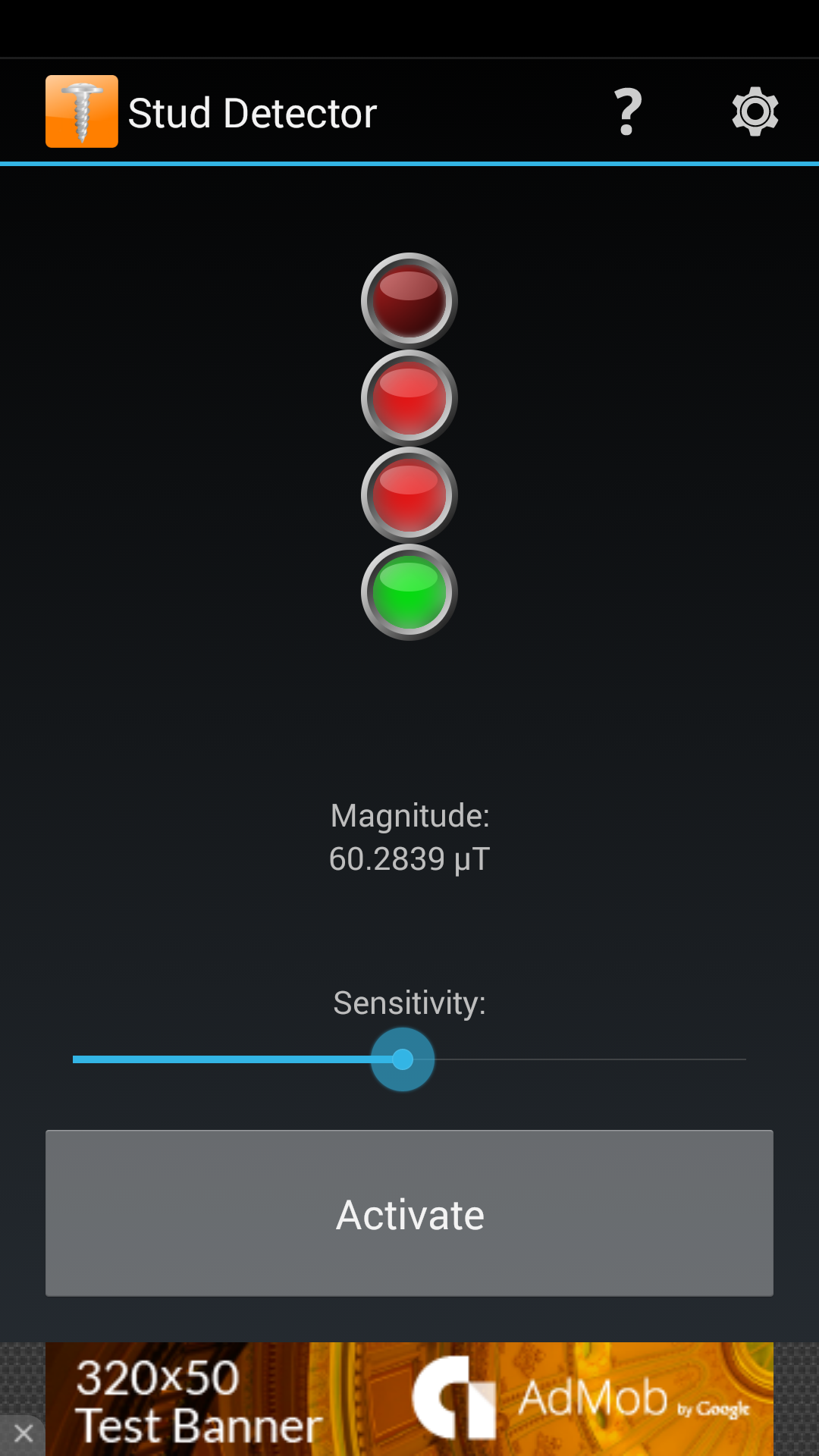The height and width of the screenshot is (1456, 819).
Task: Dismiss the AdMob test banner
Action: coord(23,1433)
